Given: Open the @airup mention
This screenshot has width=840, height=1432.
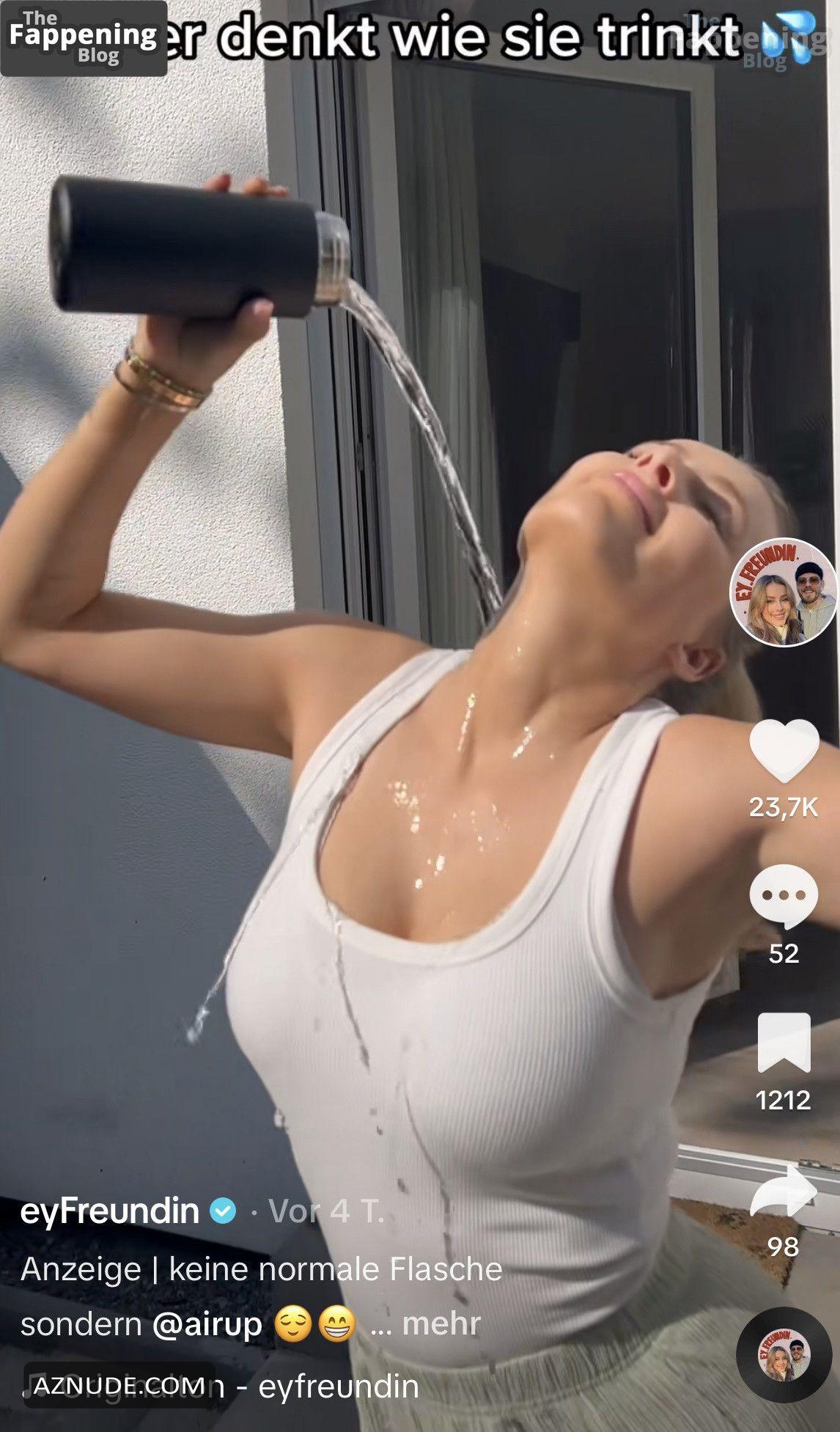Looking at the screenshot, I should pos(207,1324).
